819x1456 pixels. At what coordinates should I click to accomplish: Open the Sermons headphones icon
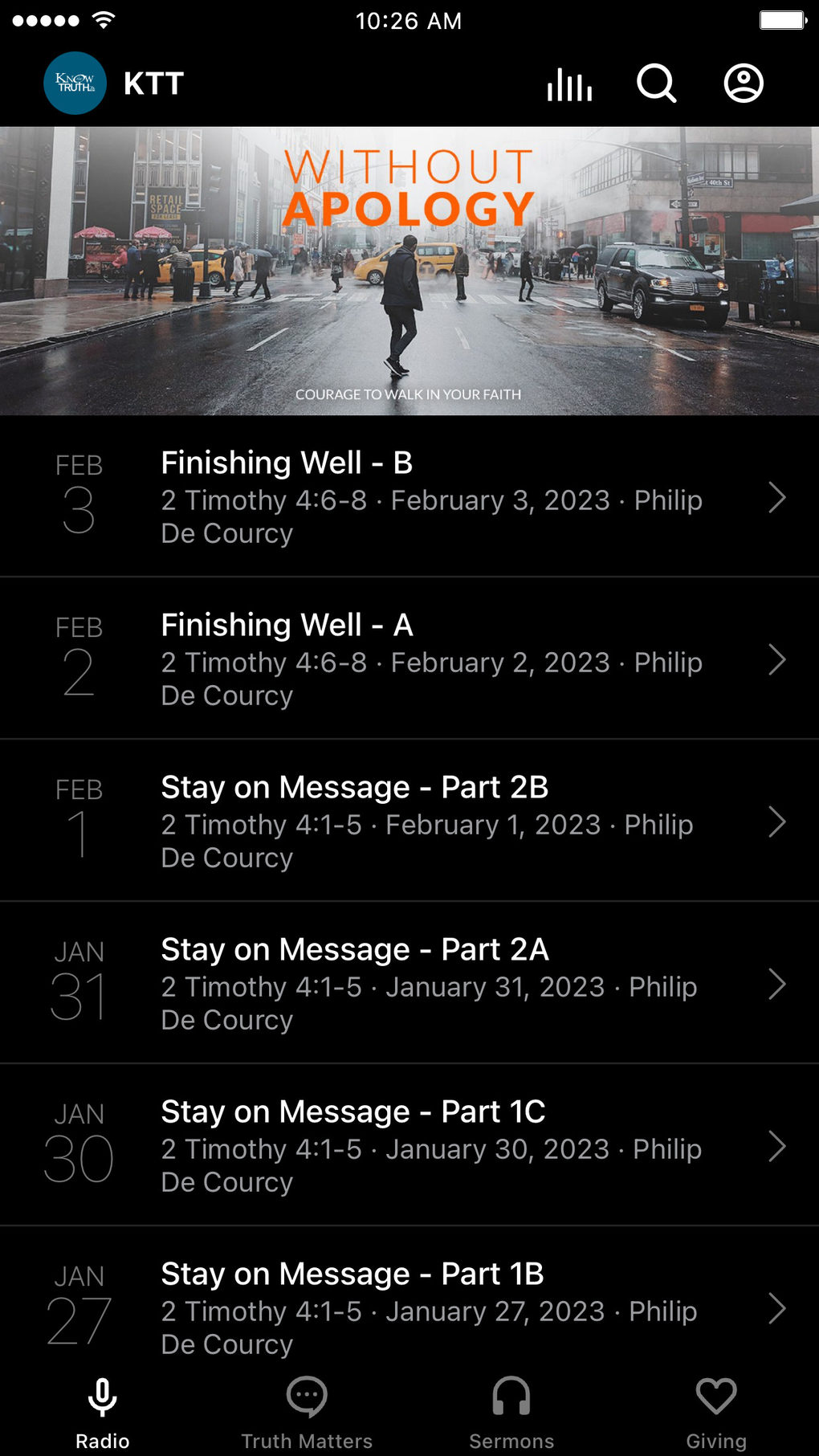tap(511, 1397)
